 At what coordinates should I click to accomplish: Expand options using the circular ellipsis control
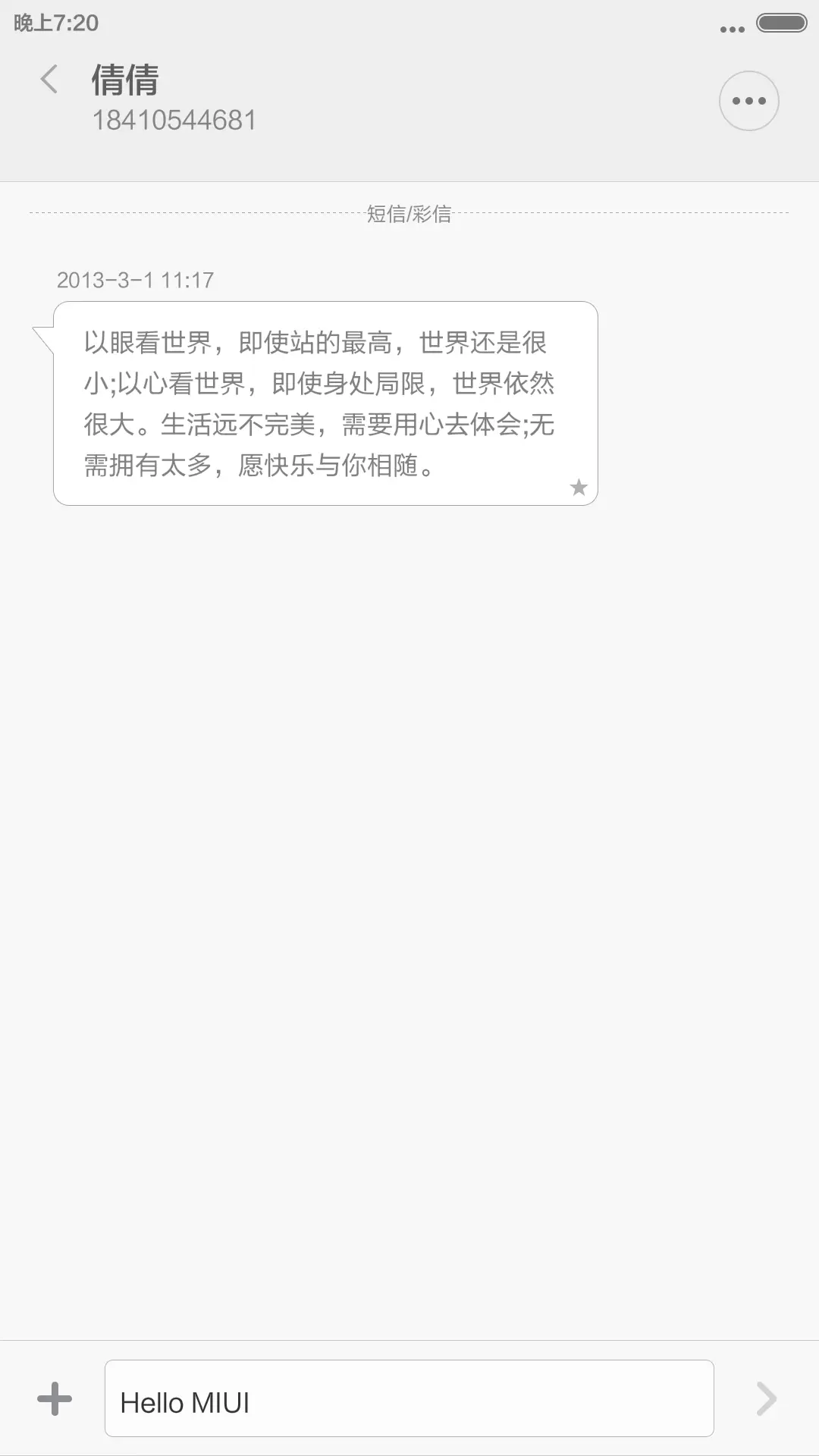(749, 99)
